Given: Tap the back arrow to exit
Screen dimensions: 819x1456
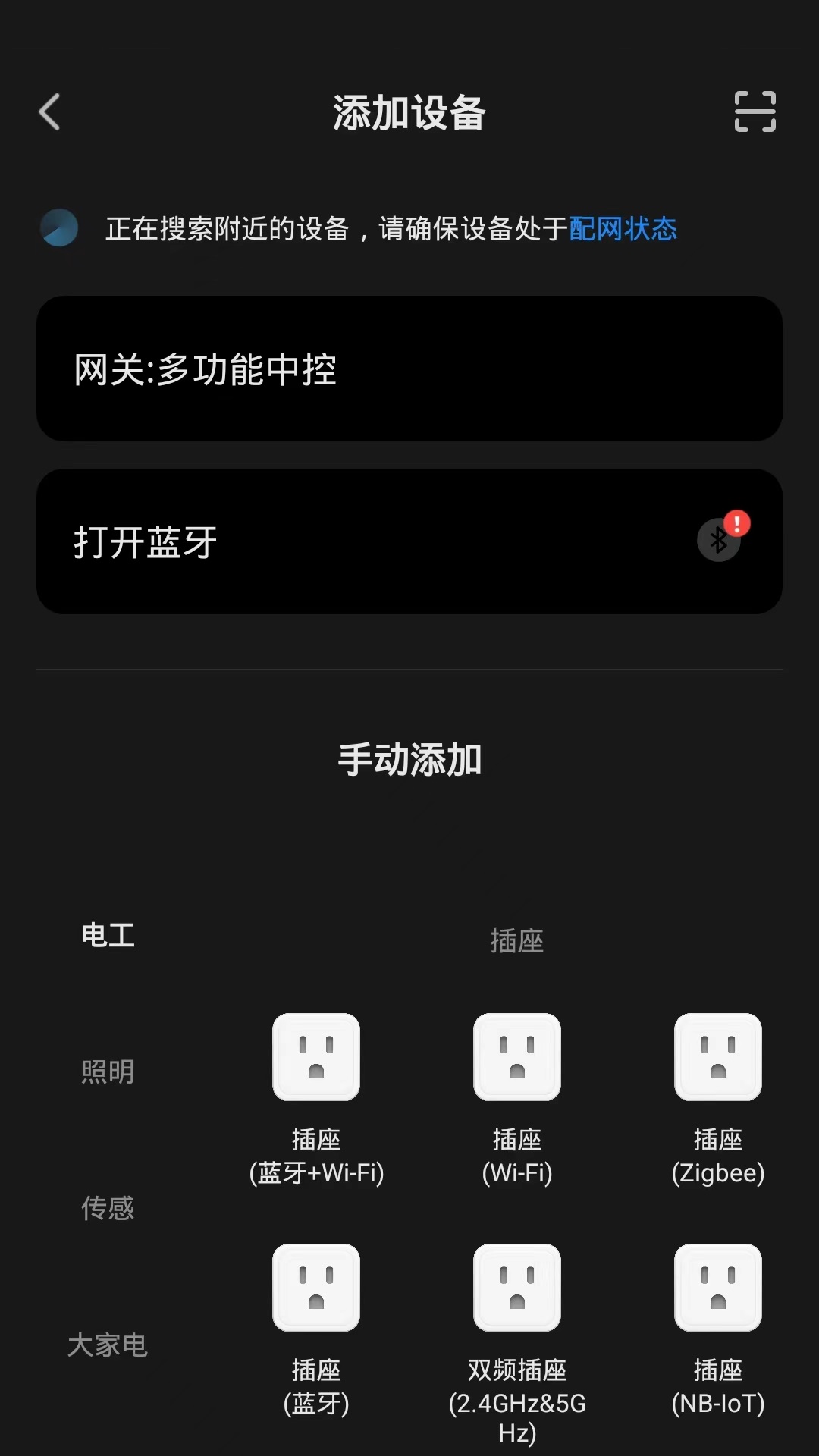Looking at the screenshot, I should [x=49, y=111].
